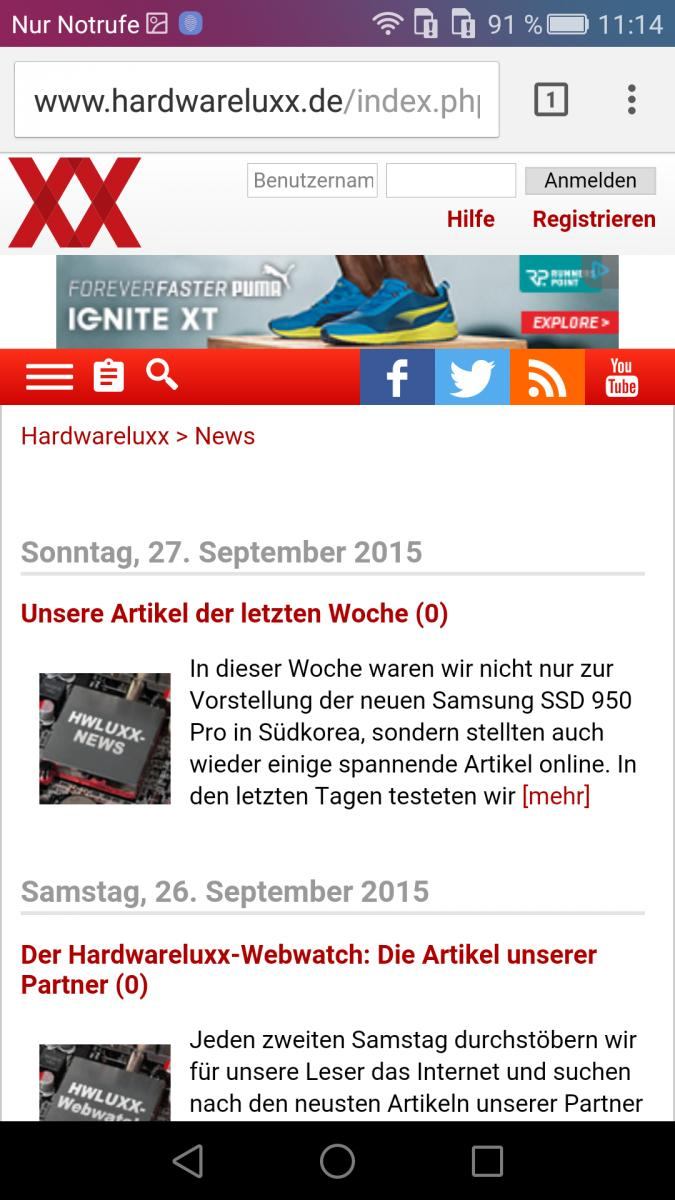Tap the Benutzername input field

click(x=312, y=181)
